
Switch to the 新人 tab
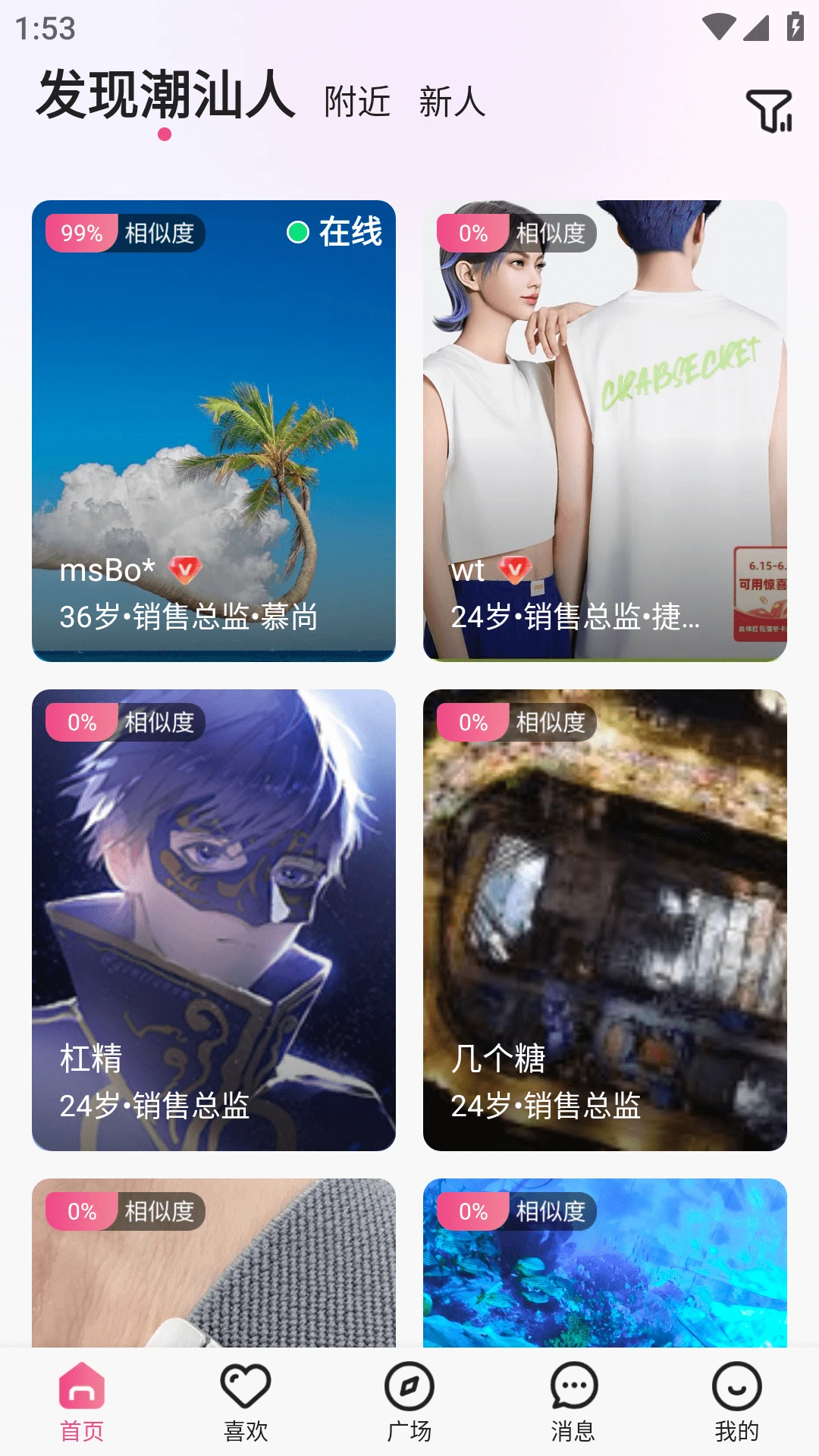(x=452, y=102)
